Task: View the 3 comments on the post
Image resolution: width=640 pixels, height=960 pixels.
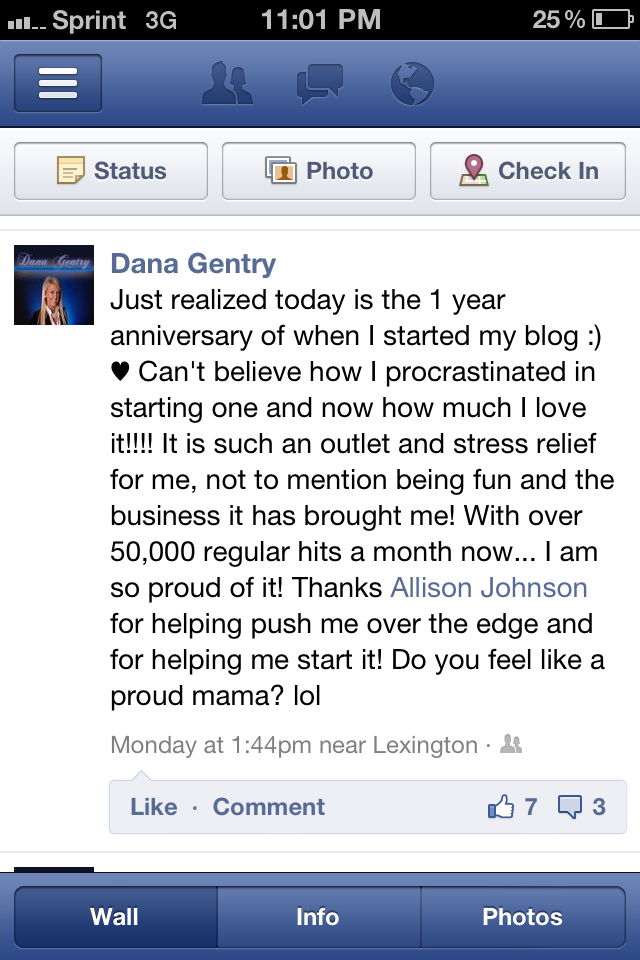Action: 582,807
